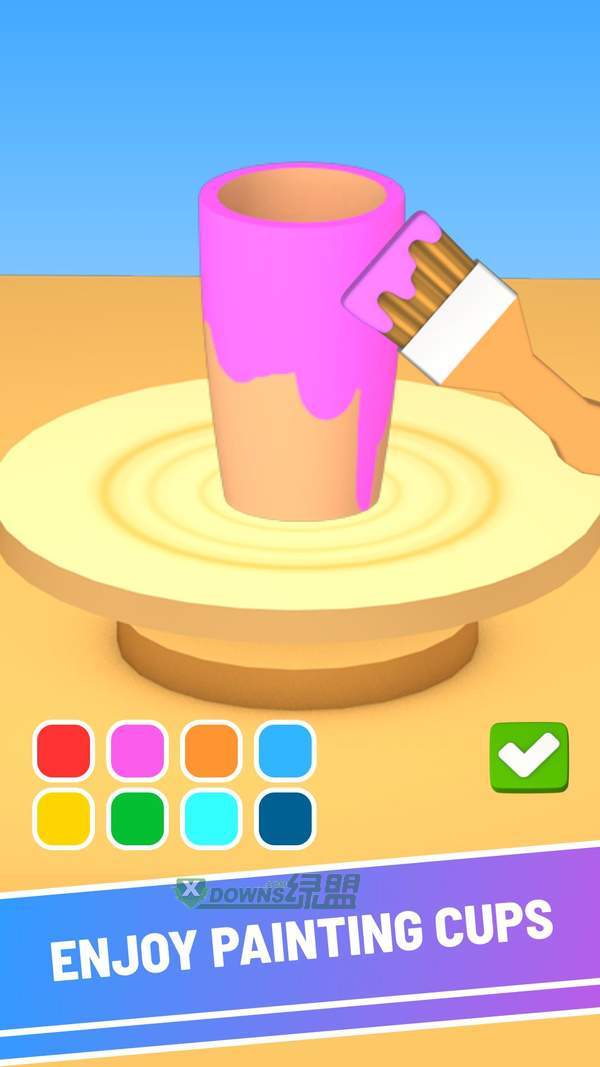Select the red paint color
Viewport: 600px width, 1067px height.
click(63, 750)
